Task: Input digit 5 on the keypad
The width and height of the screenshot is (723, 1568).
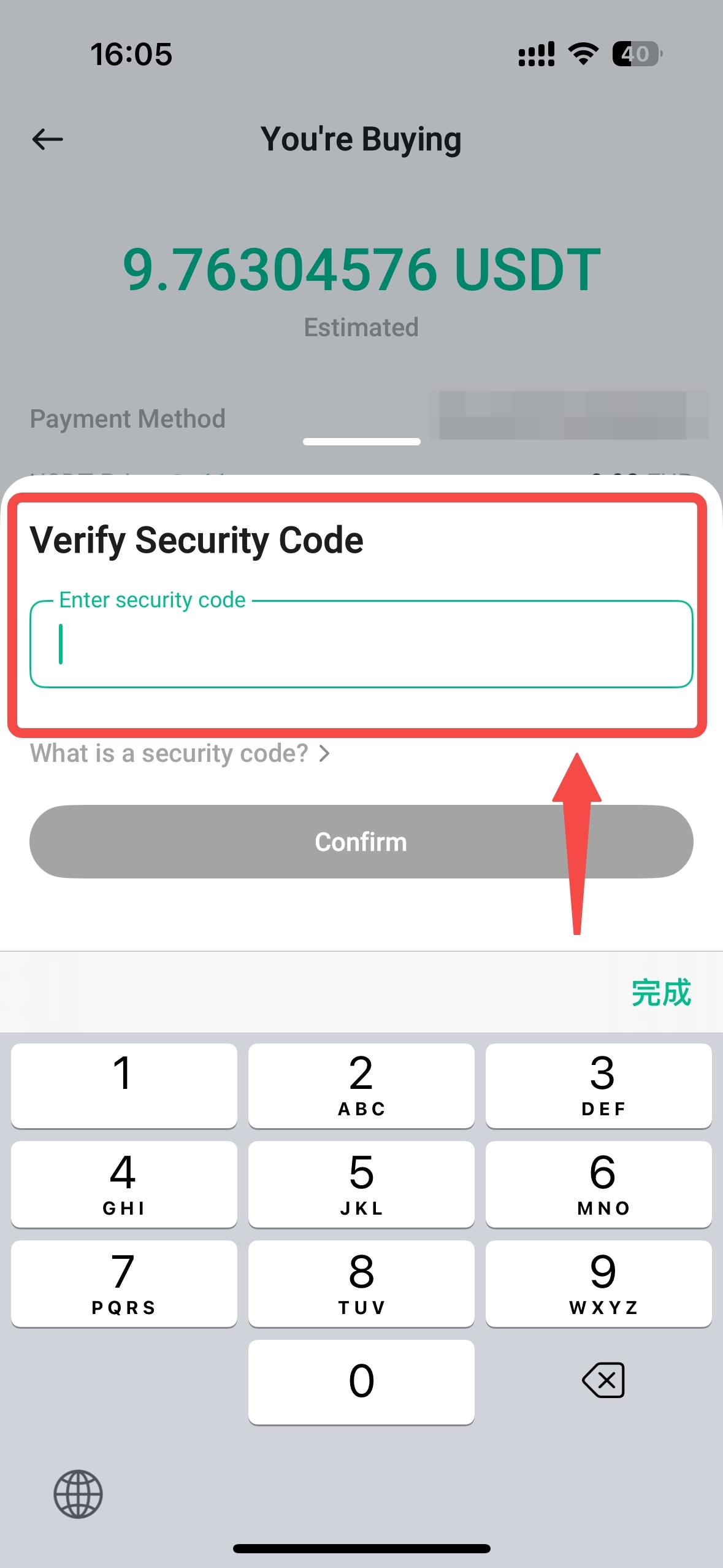Action: pos(361,1184)
